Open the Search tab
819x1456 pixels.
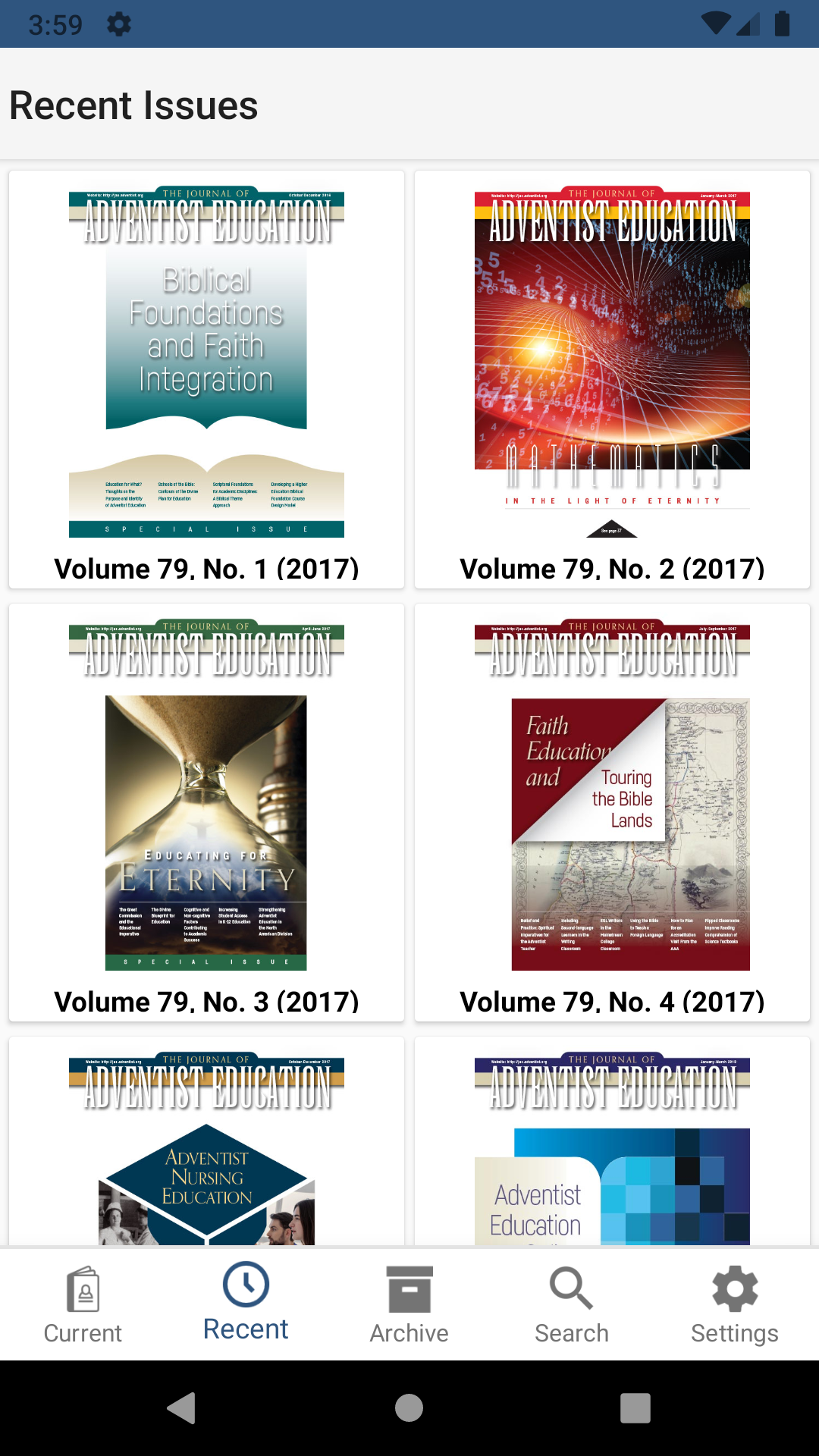coord(572,1304)
